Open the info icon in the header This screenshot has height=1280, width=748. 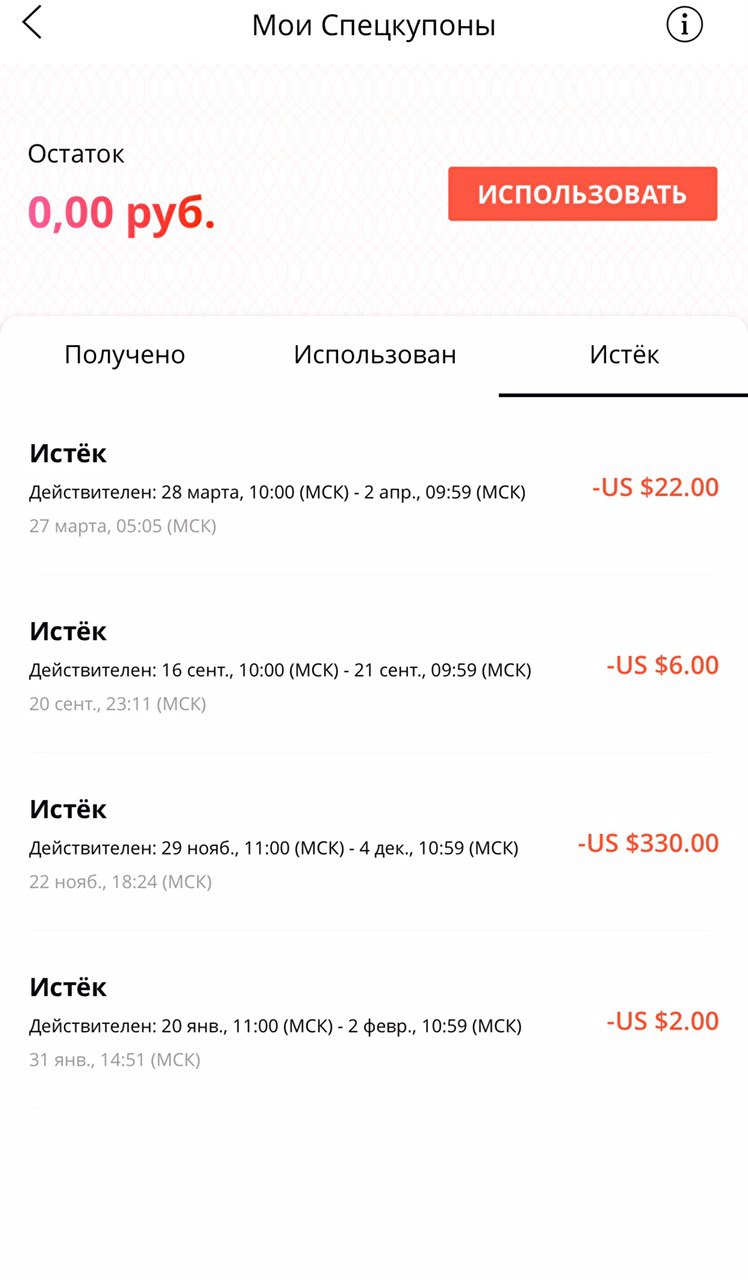[685, 25]
